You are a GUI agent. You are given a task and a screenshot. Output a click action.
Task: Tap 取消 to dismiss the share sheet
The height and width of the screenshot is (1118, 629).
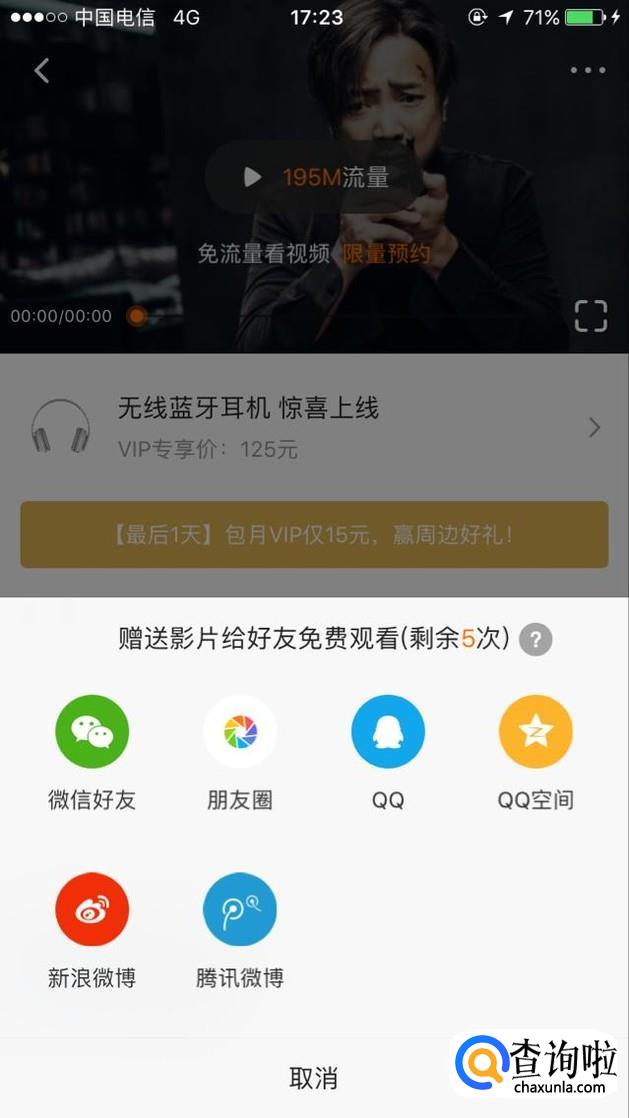pos(314,1078)
